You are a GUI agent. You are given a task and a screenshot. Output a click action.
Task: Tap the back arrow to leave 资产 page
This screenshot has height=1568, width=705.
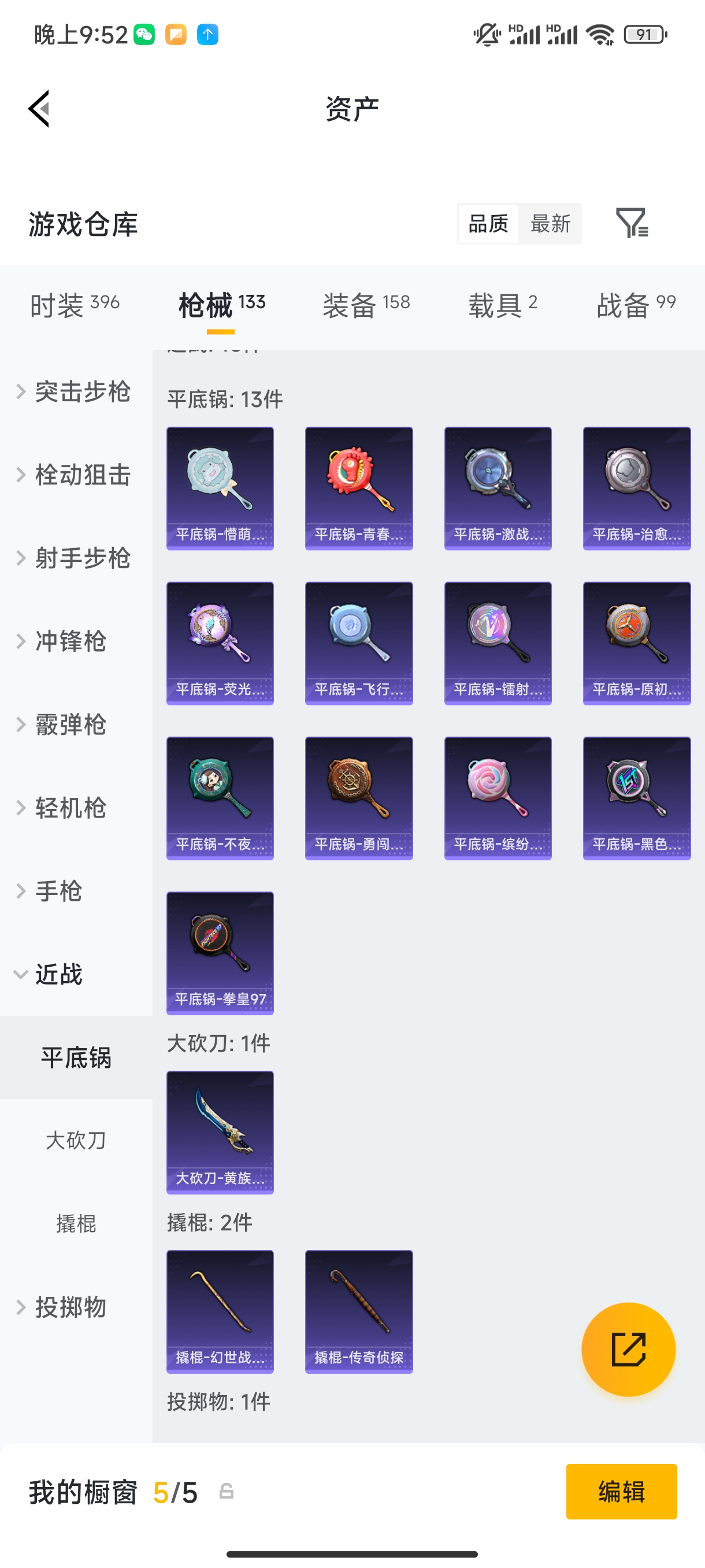tap(38, 108)
